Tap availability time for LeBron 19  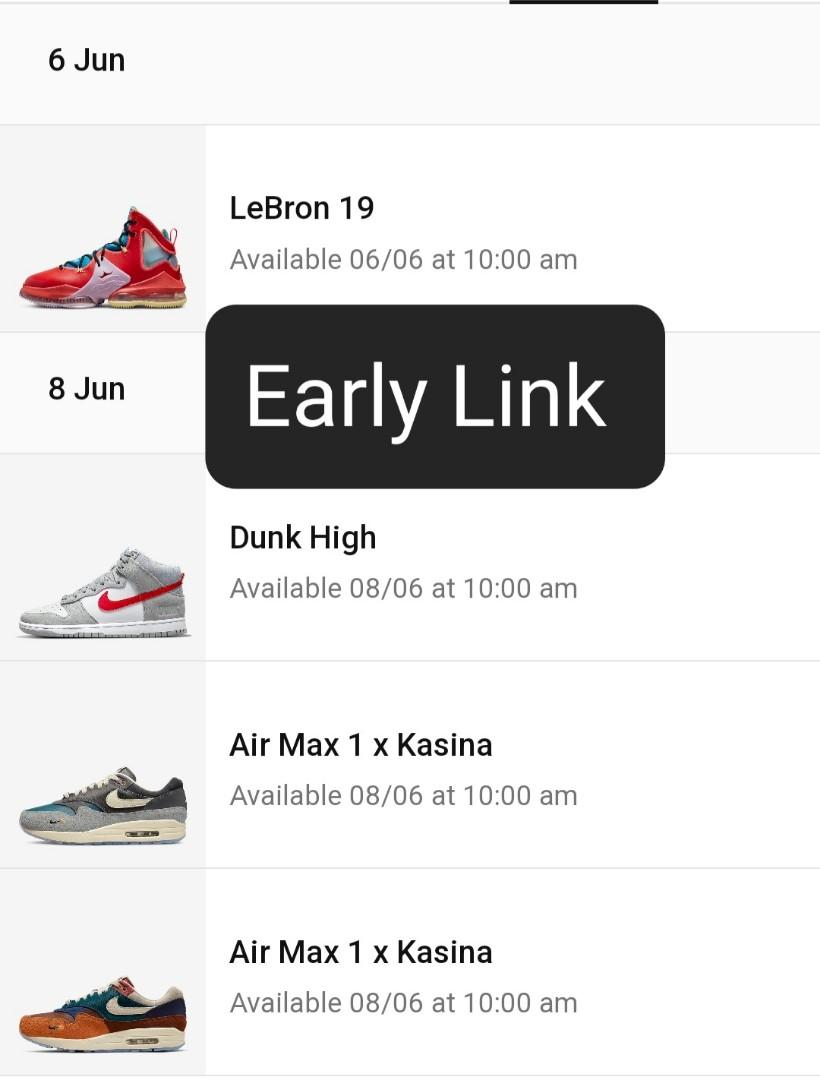(x=403, y=259)
